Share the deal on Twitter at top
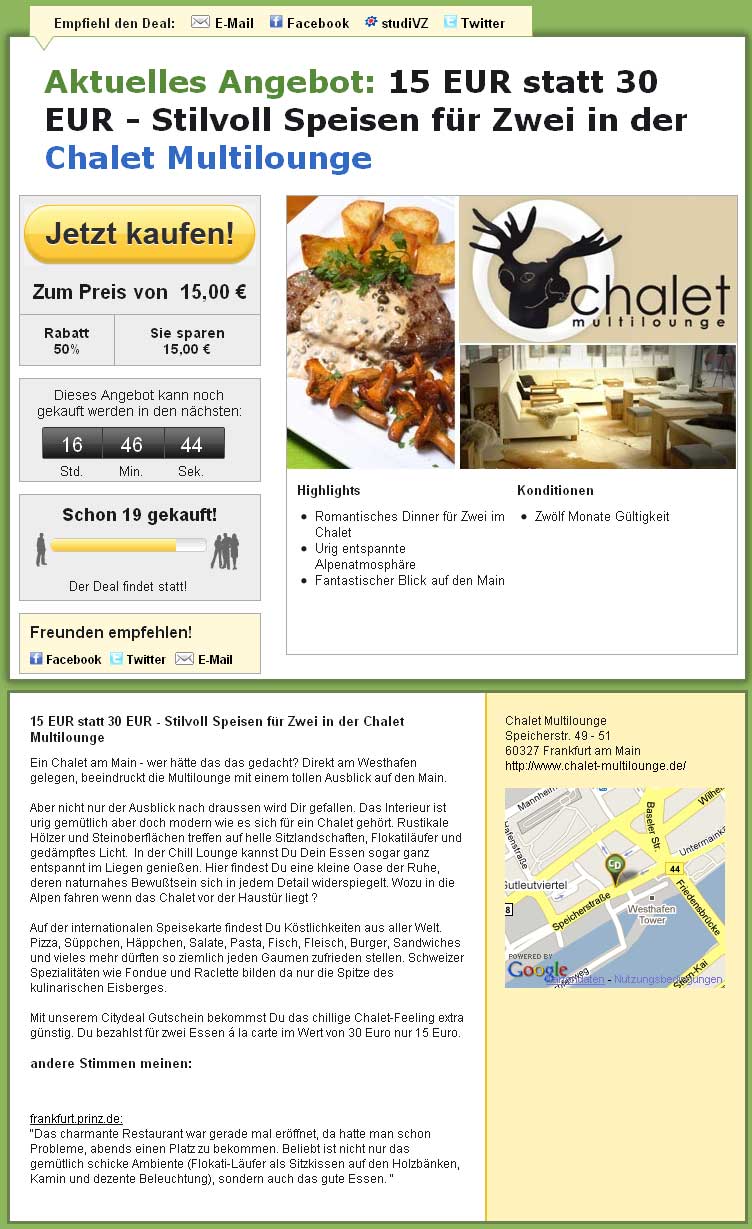This screenshot has height=1229, width=752. (x=474, y=22)
